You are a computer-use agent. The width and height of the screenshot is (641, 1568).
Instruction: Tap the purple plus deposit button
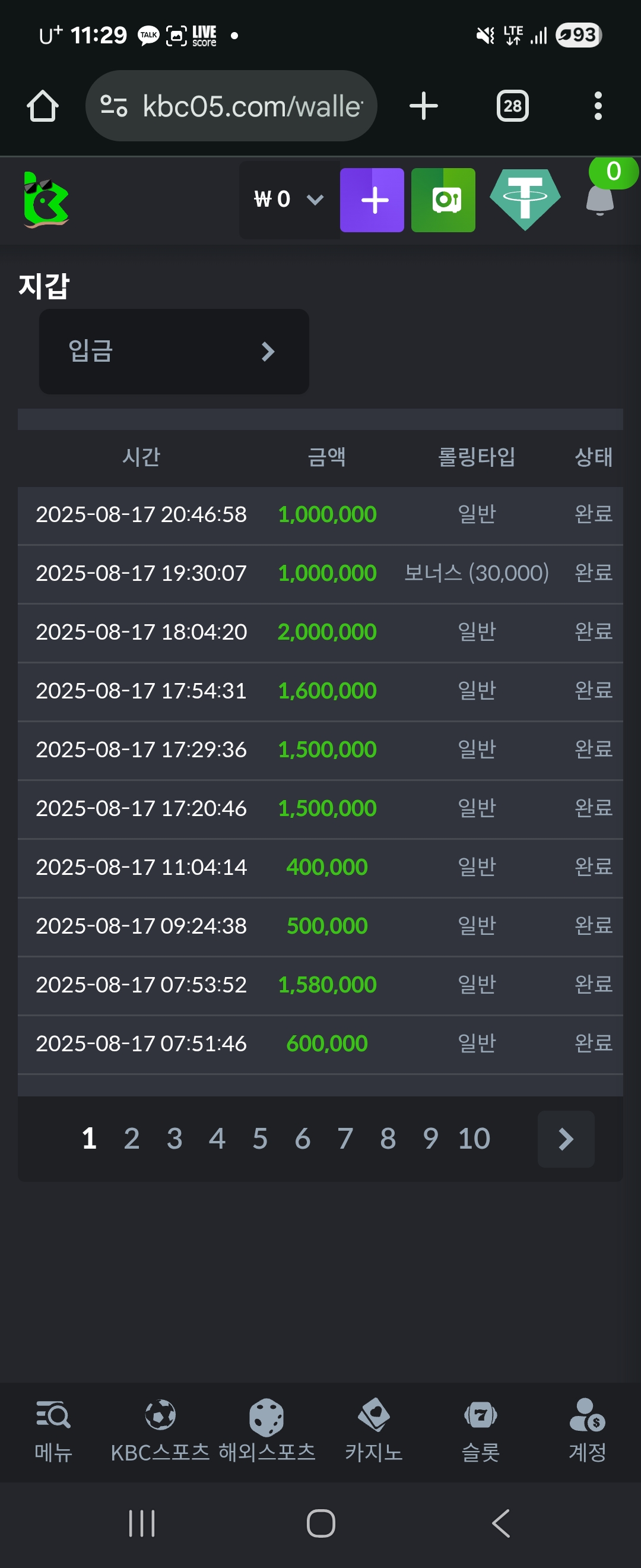click(372, 200)
